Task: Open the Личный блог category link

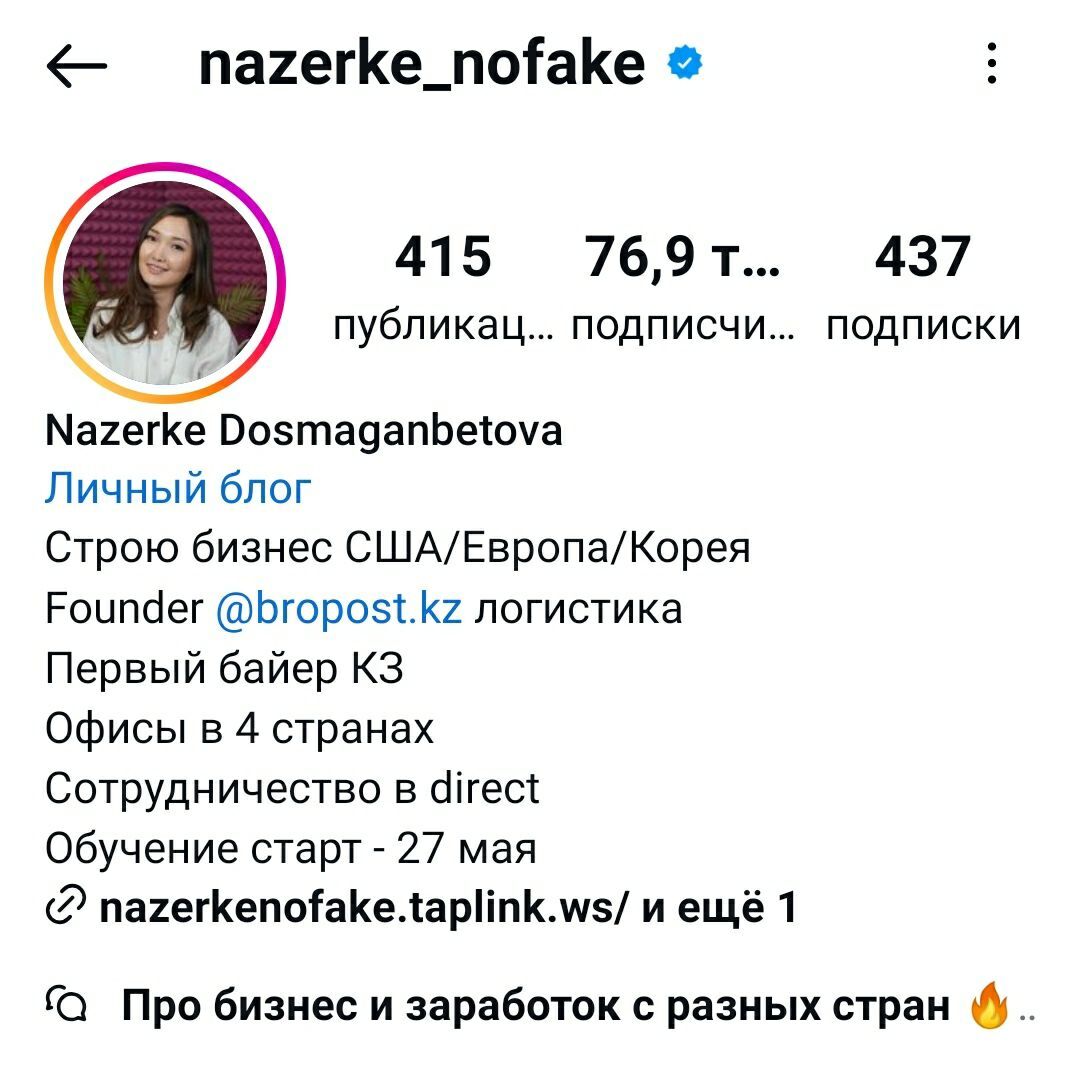Action: (178, 489)
